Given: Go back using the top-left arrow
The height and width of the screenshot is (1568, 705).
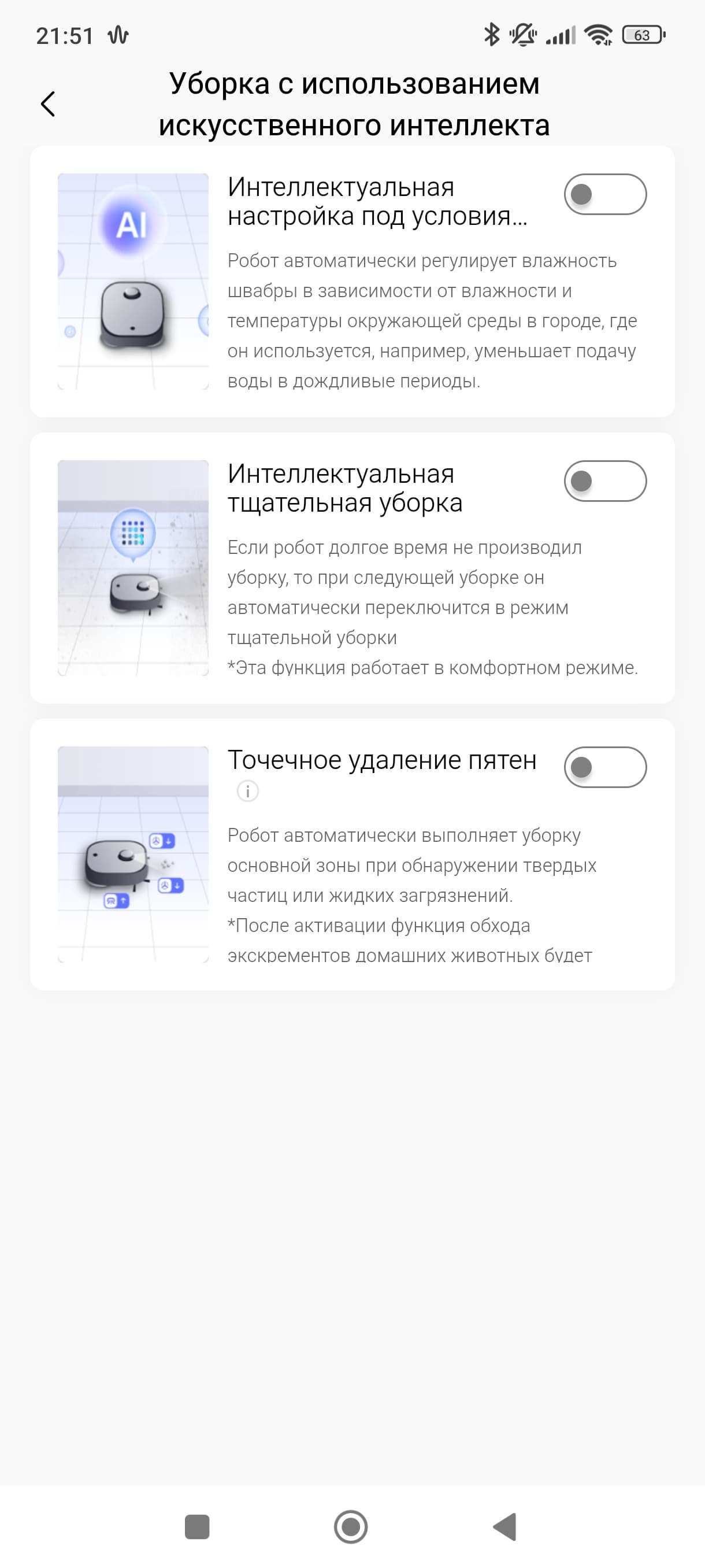Looking at the screenshot, I should (x=48, y=104).
